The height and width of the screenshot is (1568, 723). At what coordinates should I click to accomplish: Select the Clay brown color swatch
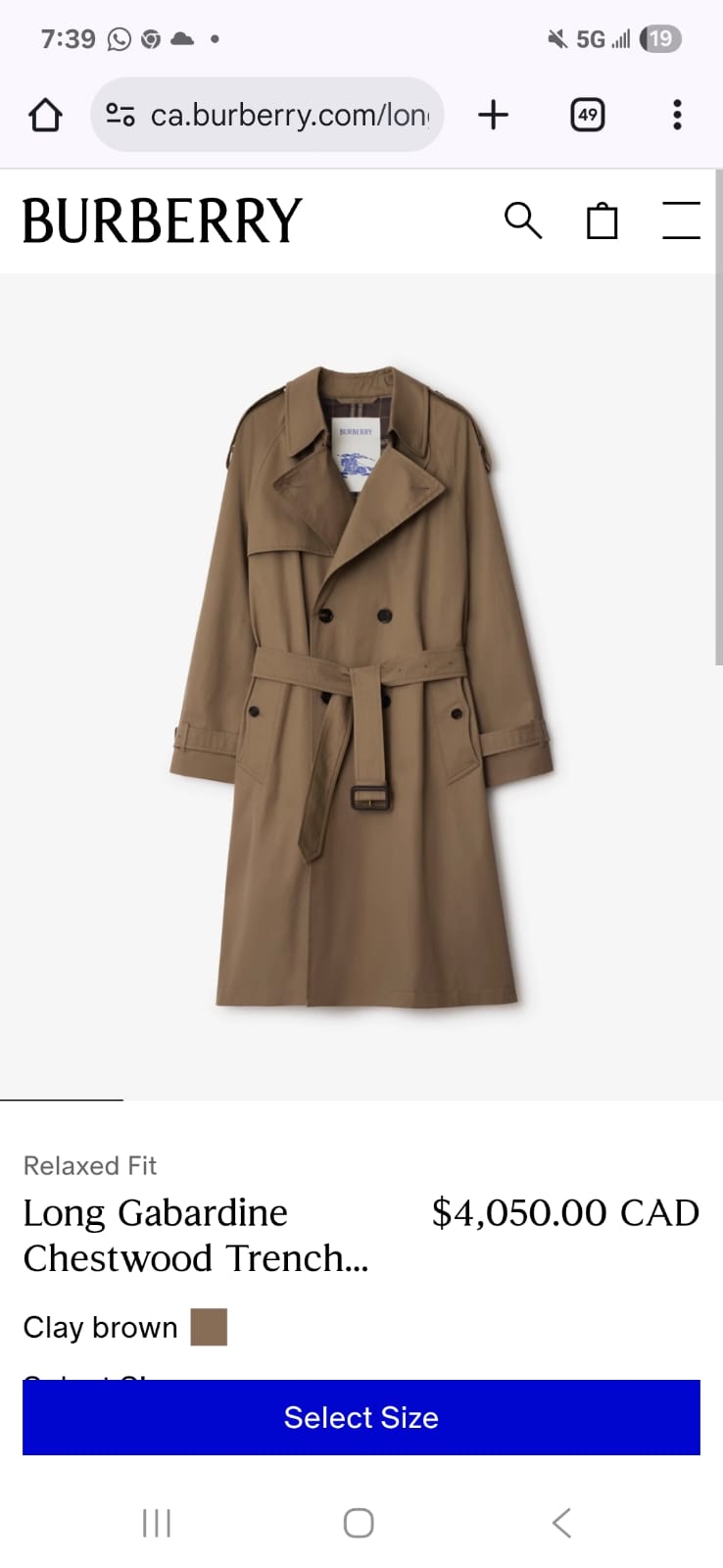coord(209,1327)
